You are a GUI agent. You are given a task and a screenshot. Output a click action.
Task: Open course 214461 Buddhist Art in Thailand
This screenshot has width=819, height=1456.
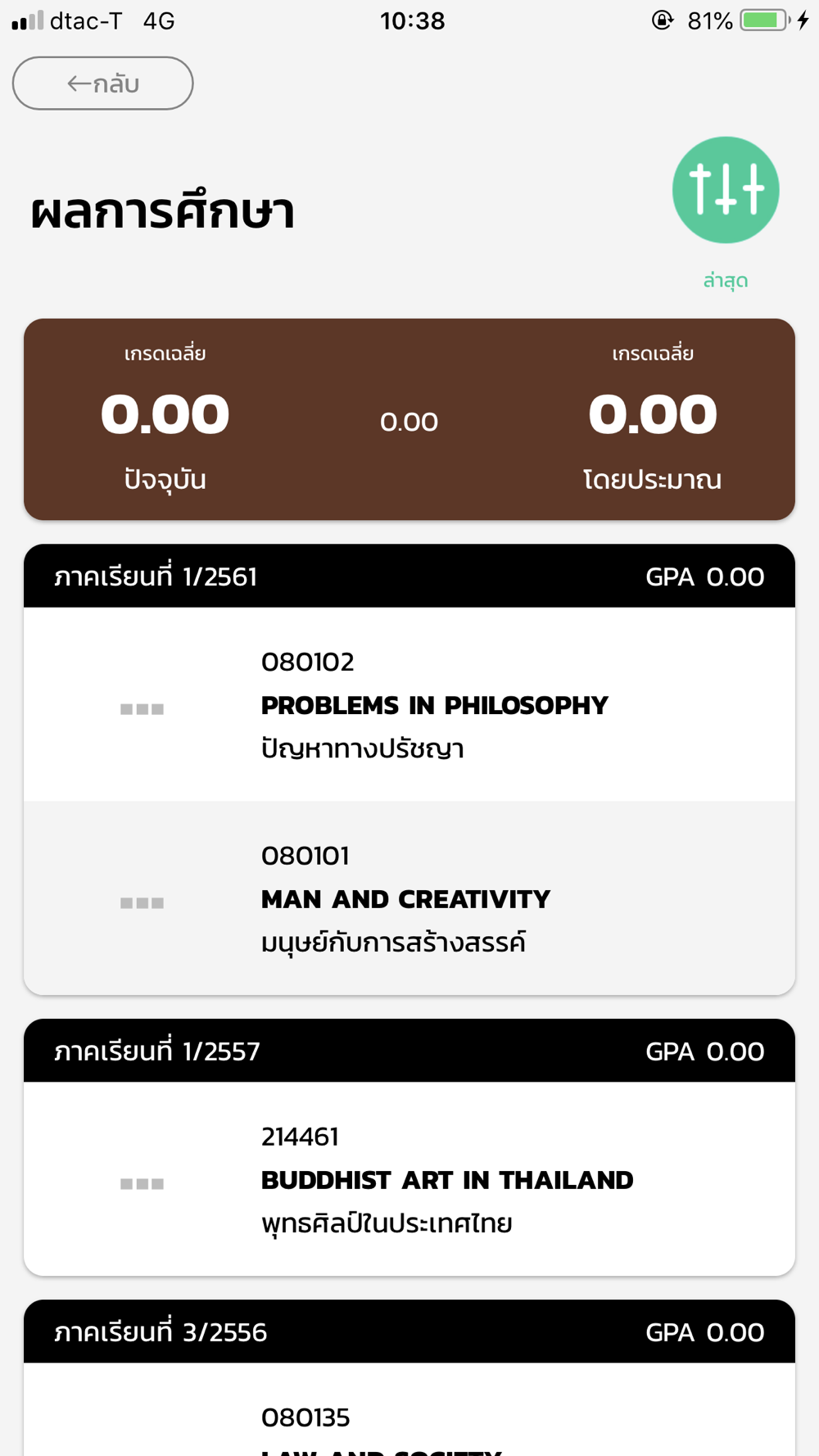[409, 1179]
